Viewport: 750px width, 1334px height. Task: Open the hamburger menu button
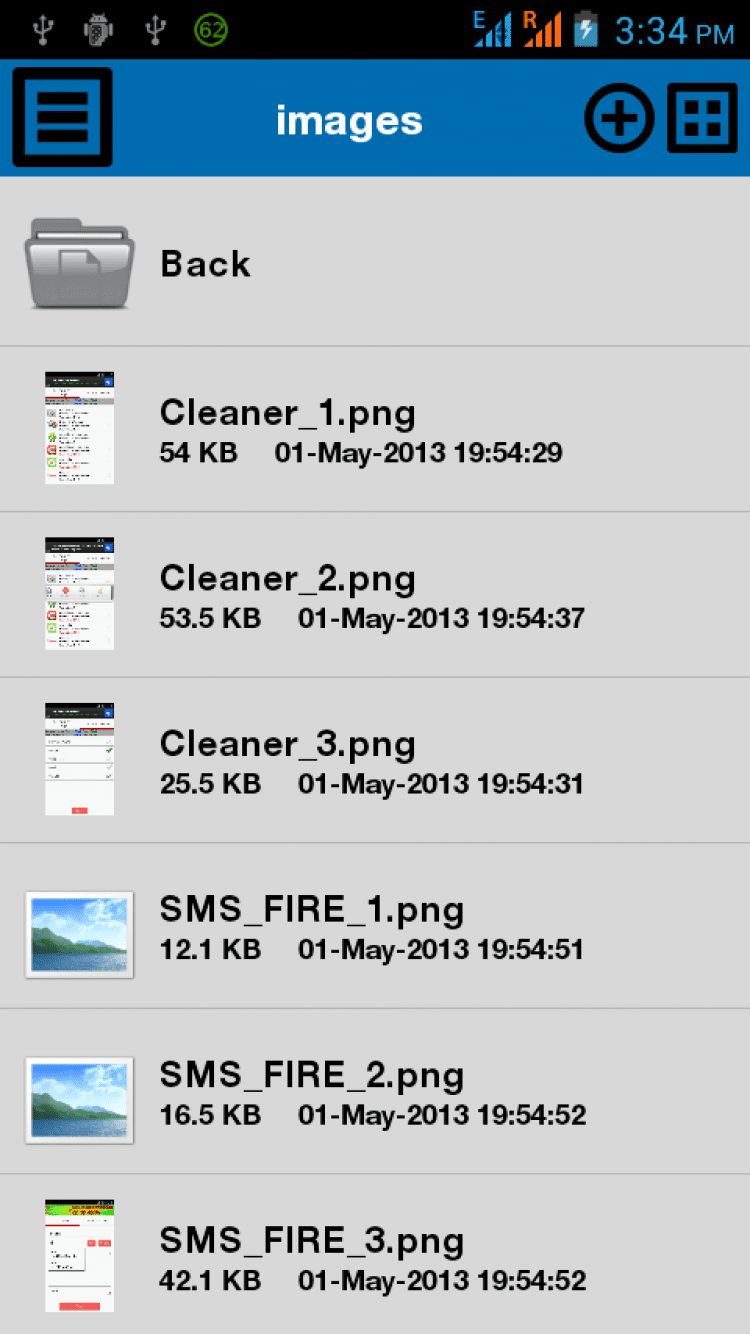click(x=62, y=118)
